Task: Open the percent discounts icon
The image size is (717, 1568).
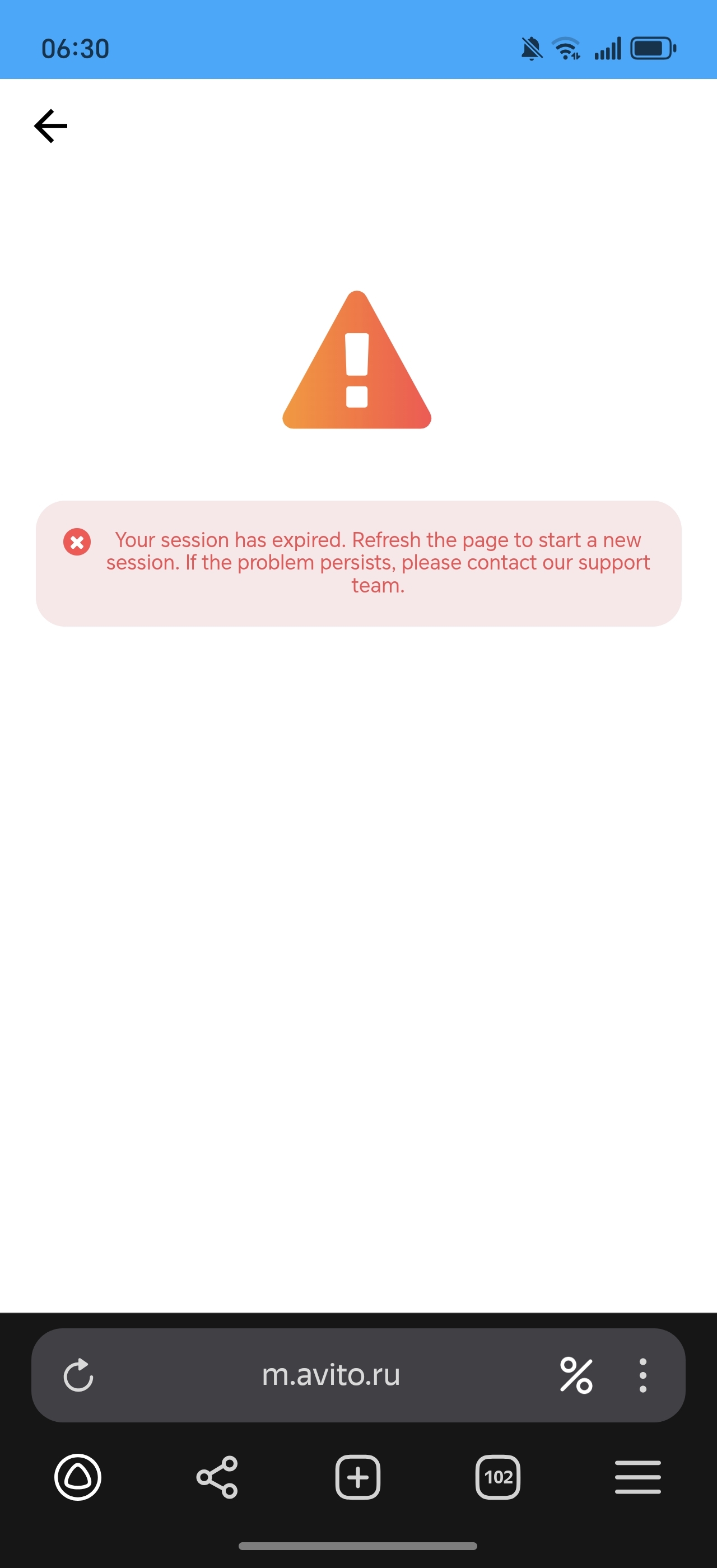Action: pyautogui.click(x=576, y=1375)
